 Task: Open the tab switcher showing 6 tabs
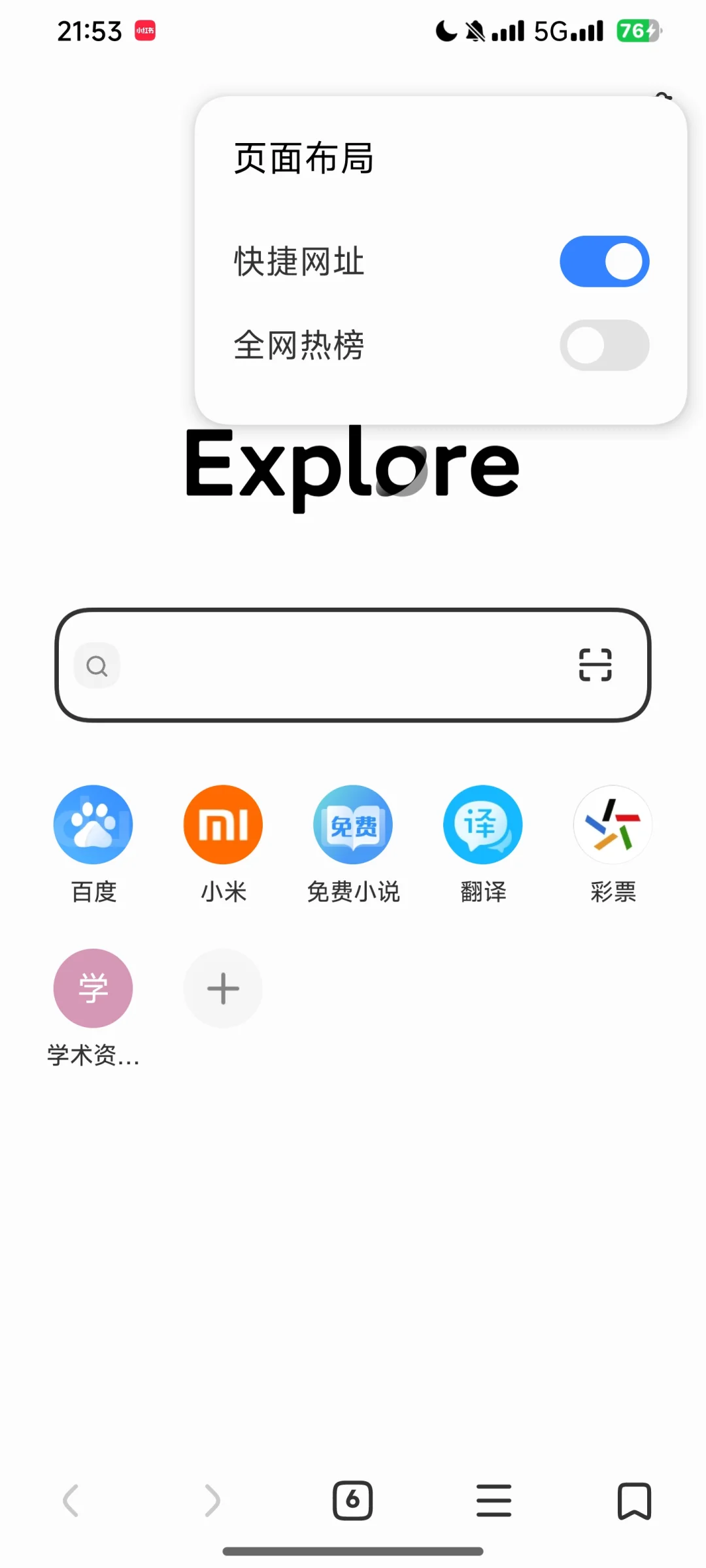click(x=352, y=1500)
